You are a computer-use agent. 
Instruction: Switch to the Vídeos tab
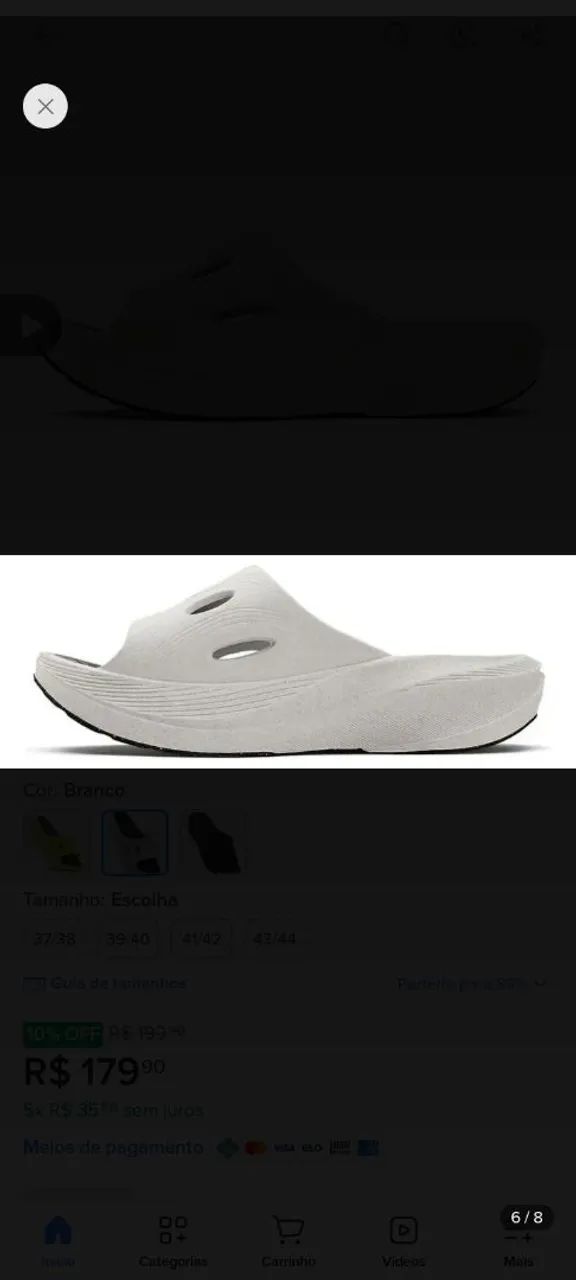click(x=403, y=1241)
